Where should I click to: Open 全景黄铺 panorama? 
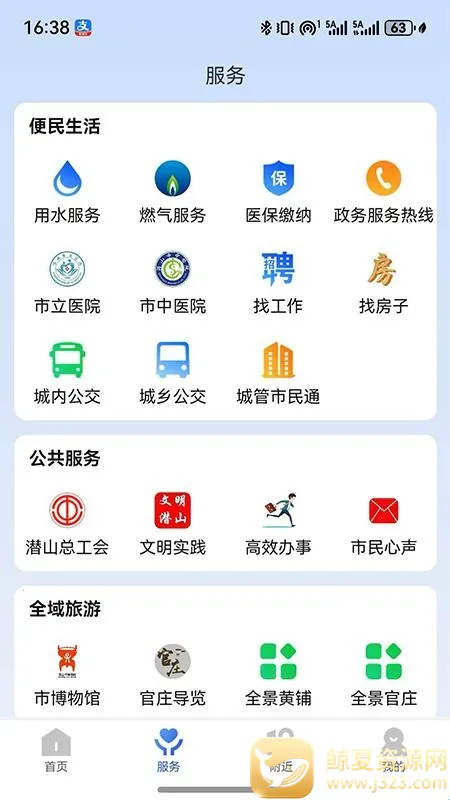(x=278, y=675)
